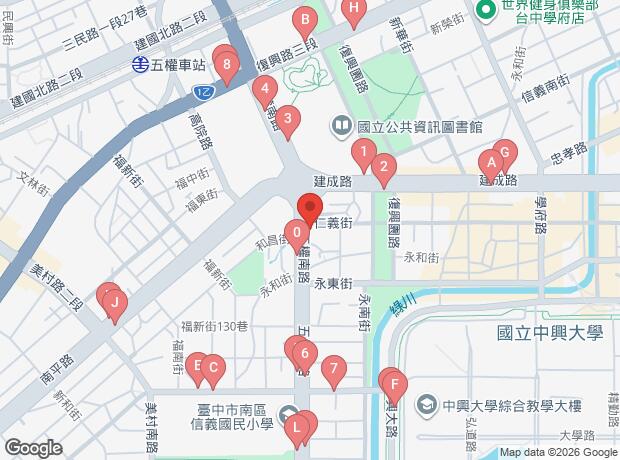Tap map marker G on 建成路

pyautogui.click(x=504, y=153)
